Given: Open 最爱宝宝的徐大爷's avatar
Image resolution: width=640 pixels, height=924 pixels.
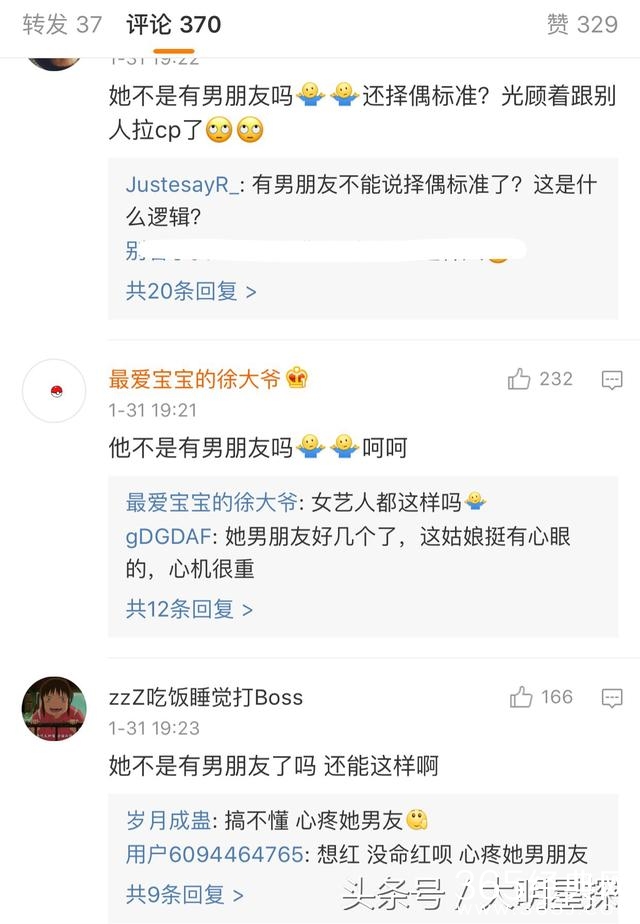Looking at the screenshot, I should coord(54,391).
